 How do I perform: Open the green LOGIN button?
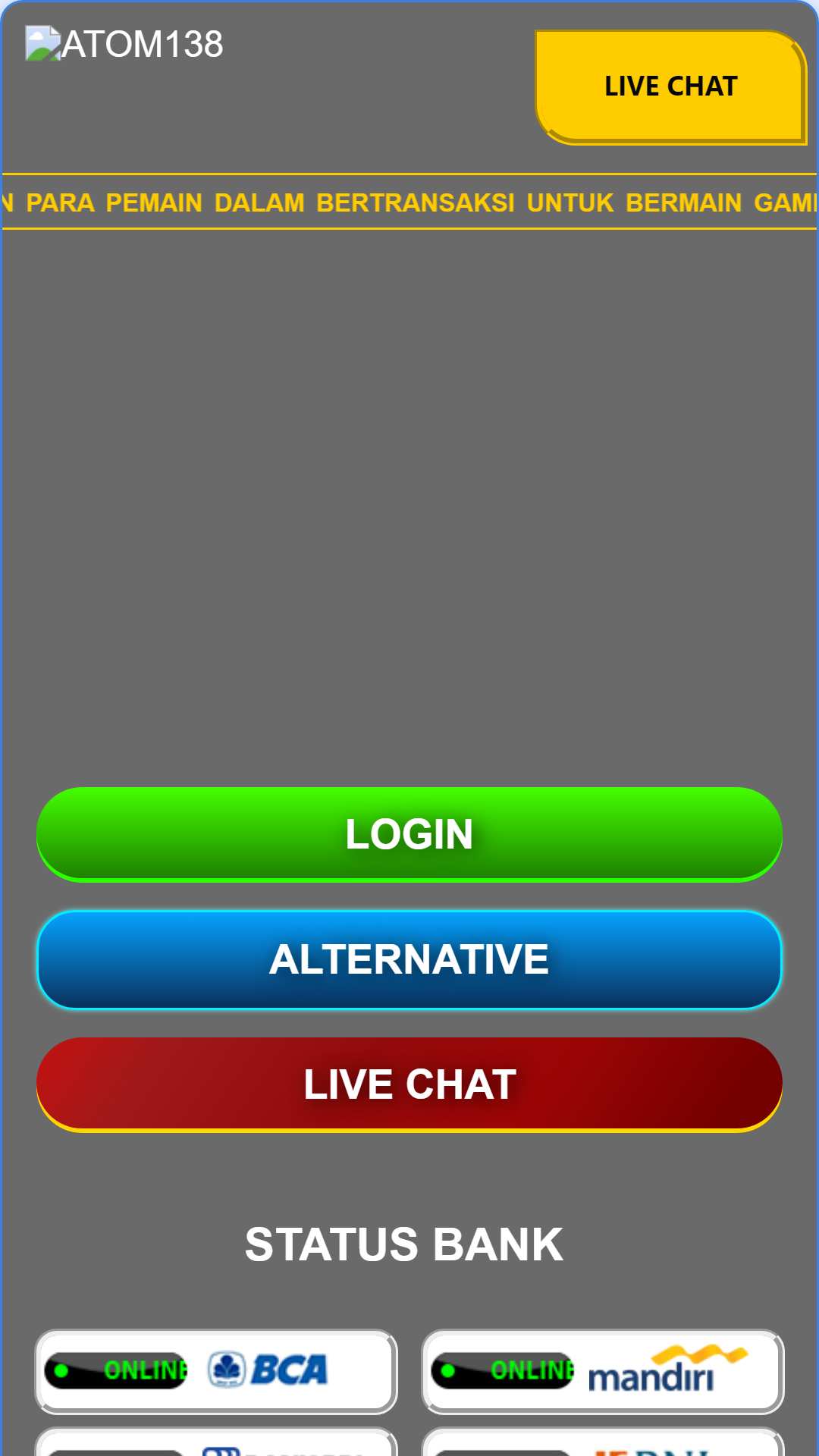pyautogui.click(x=409, y=834)
